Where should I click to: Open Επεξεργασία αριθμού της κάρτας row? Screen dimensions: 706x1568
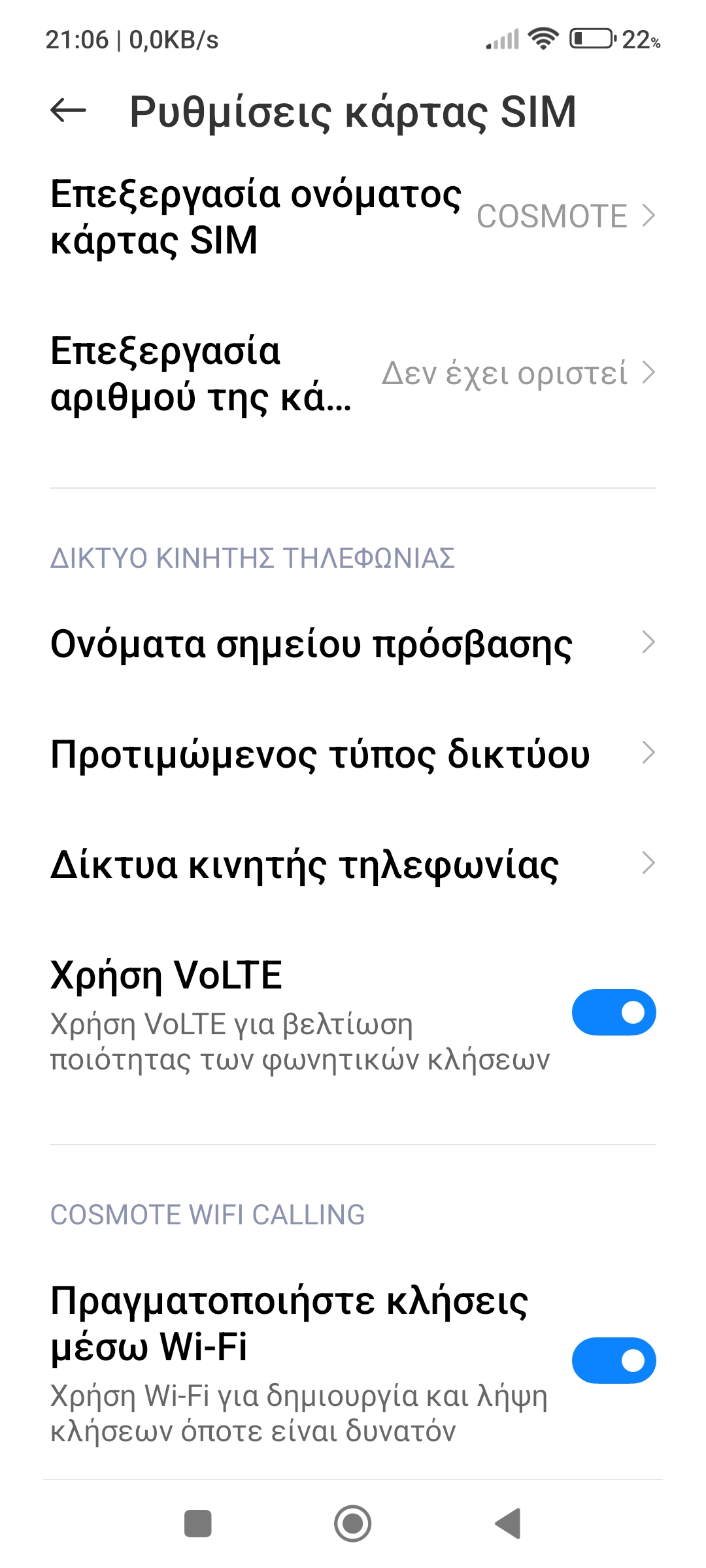(353, 374)
